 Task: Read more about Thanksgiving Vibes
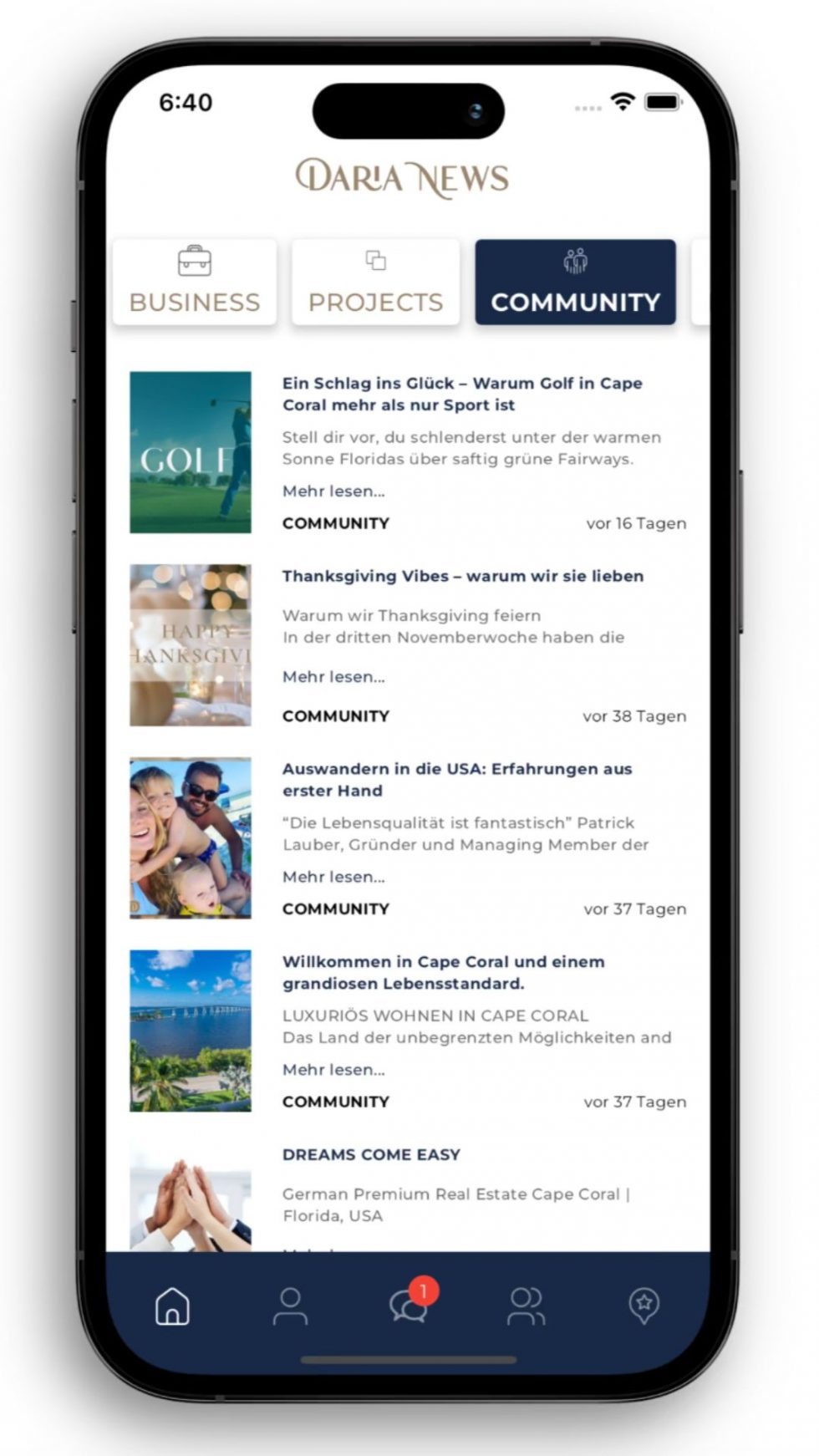[333, 677]
